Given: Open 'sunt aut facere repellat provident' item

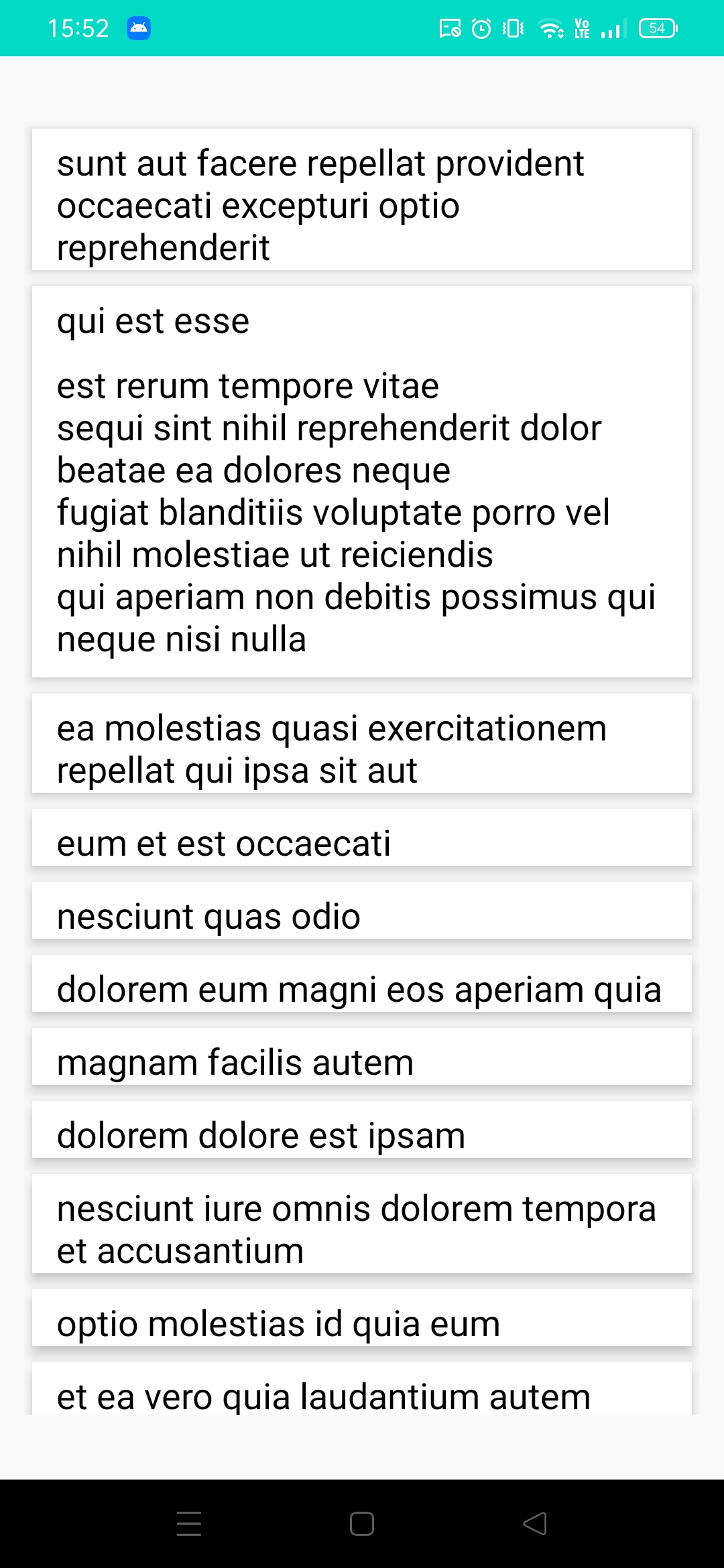Looking at the screenshot, I should [x=362, y=199].
